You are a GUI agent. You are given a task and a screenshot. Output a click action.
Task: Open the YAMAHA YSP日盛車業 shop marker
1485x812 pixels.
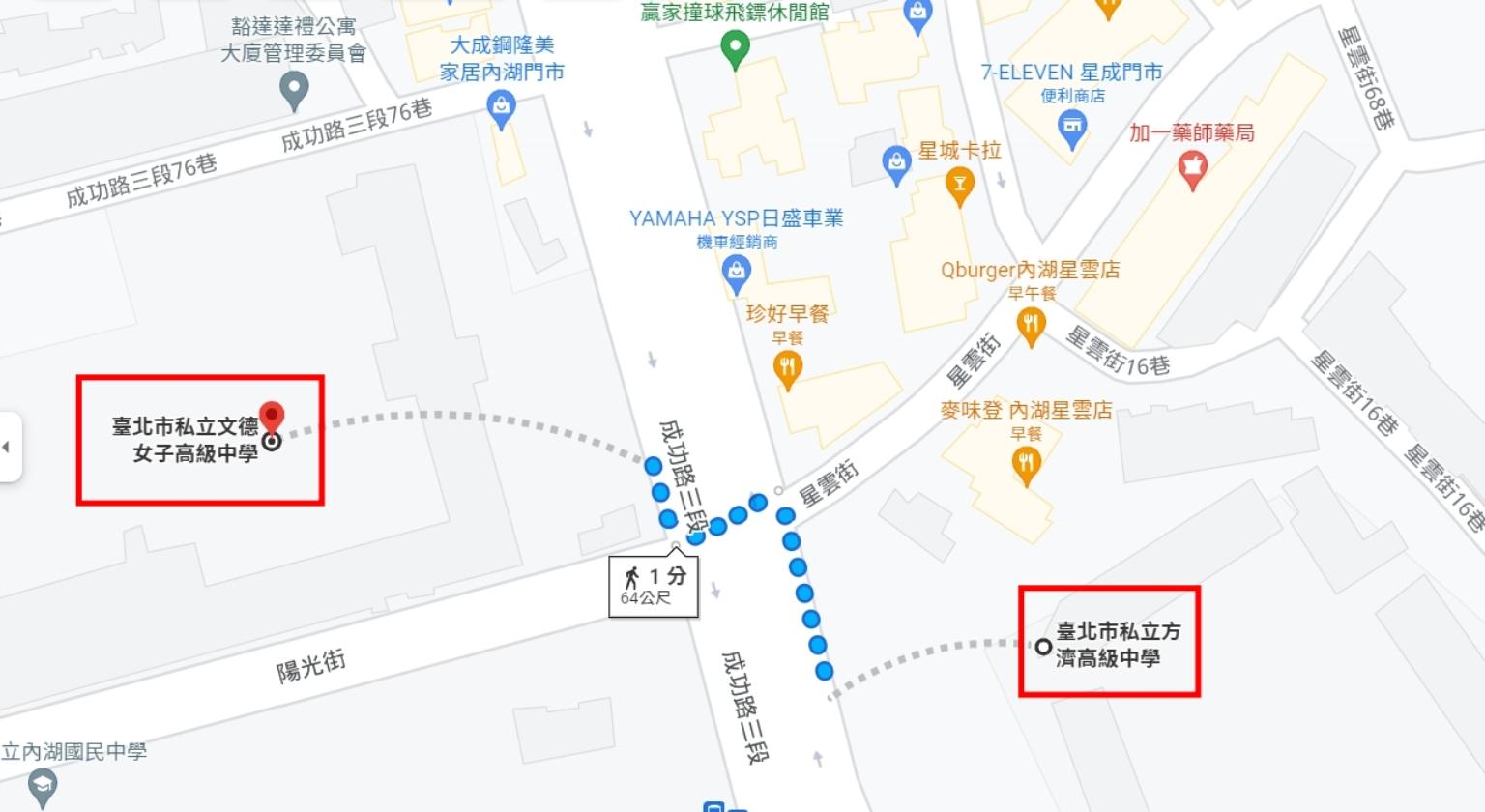click(737, 275)
